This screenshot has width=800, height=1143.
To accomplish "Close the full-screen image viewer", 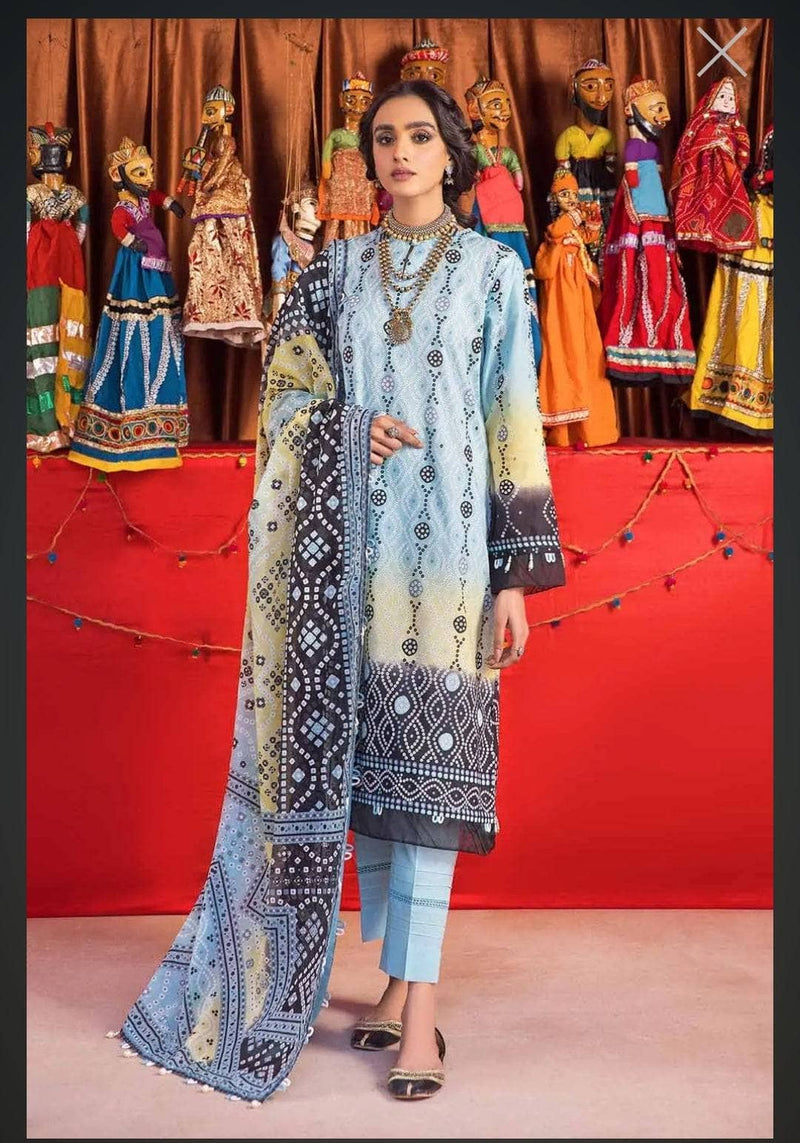I will pos(722,51).
